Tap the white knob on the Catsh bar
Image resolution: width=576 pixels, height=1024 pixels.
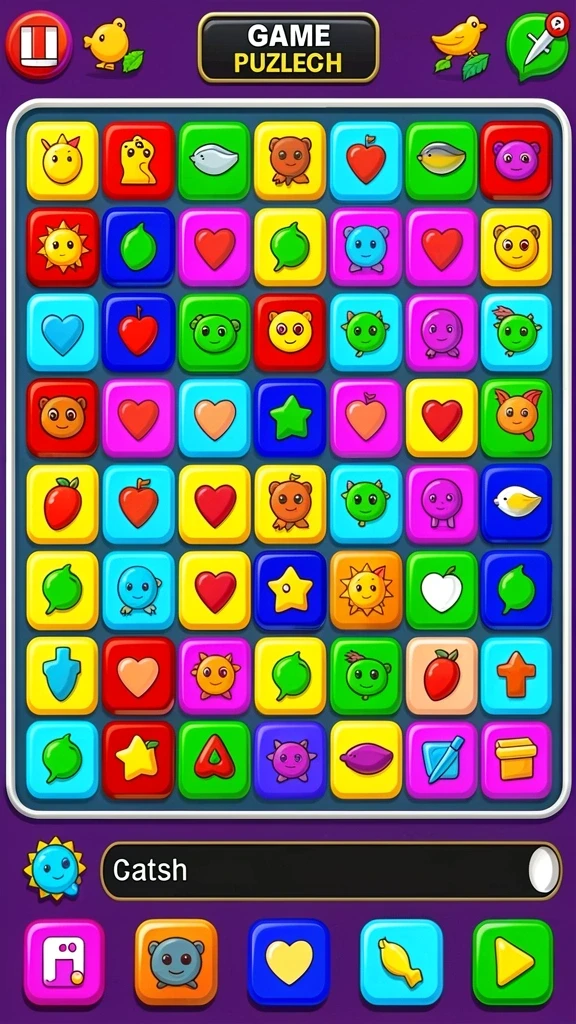coord(543,871)
